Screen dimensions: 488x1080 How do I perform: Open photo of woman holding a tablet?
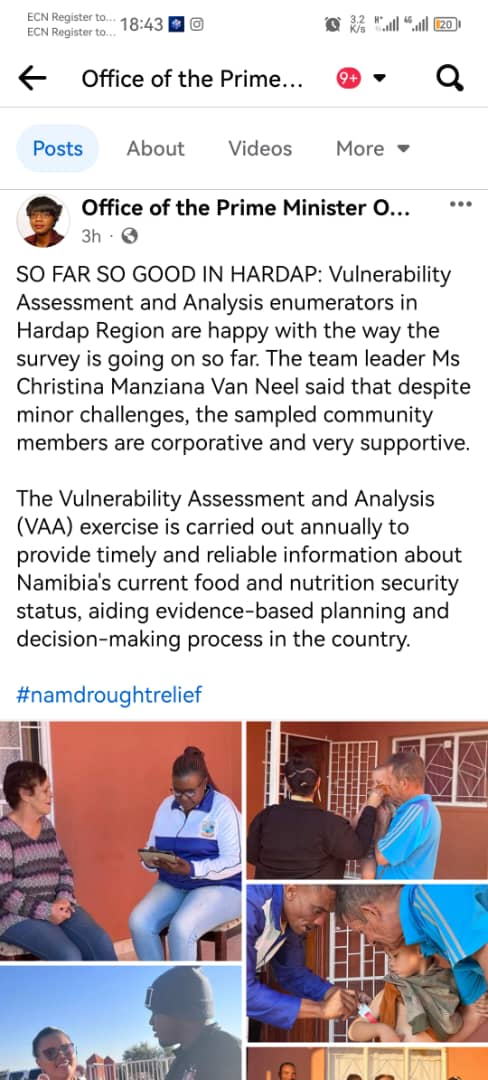coord(120,840)
